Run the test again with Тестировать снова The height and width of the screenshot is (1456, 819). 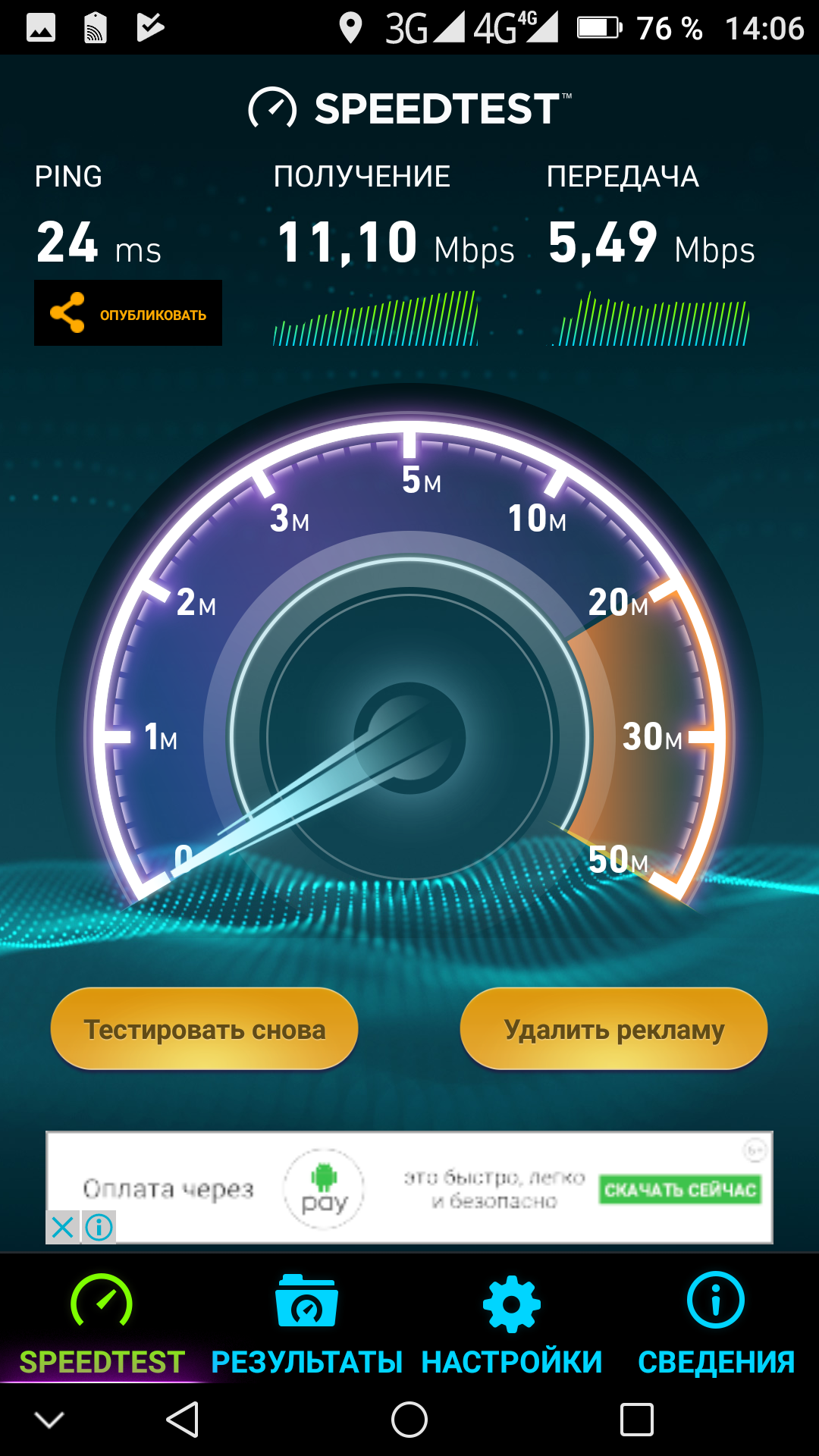click(x=204, y=1029)
